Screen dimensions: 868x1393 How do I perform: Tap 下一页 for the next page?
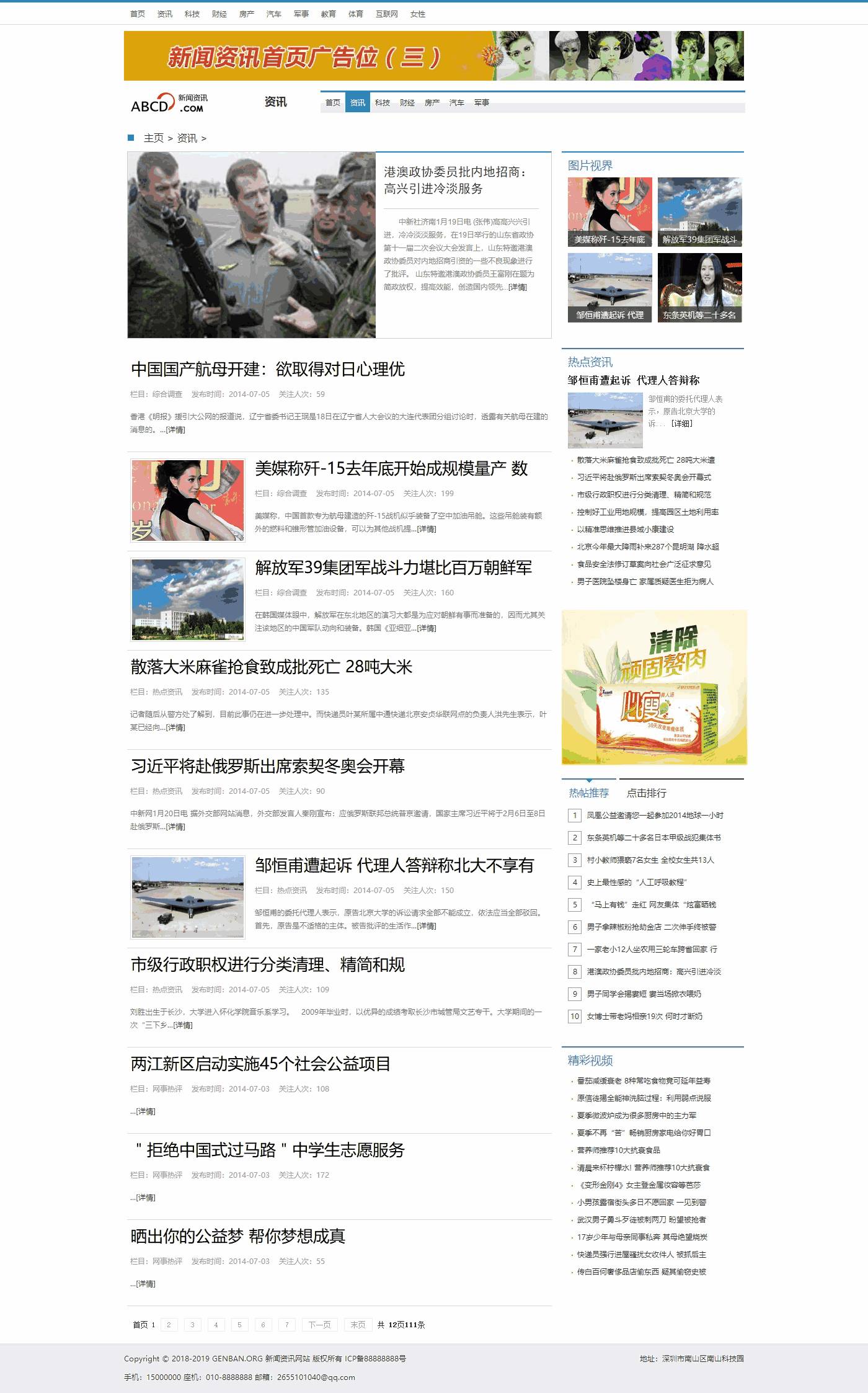[x=320, y=1325]
